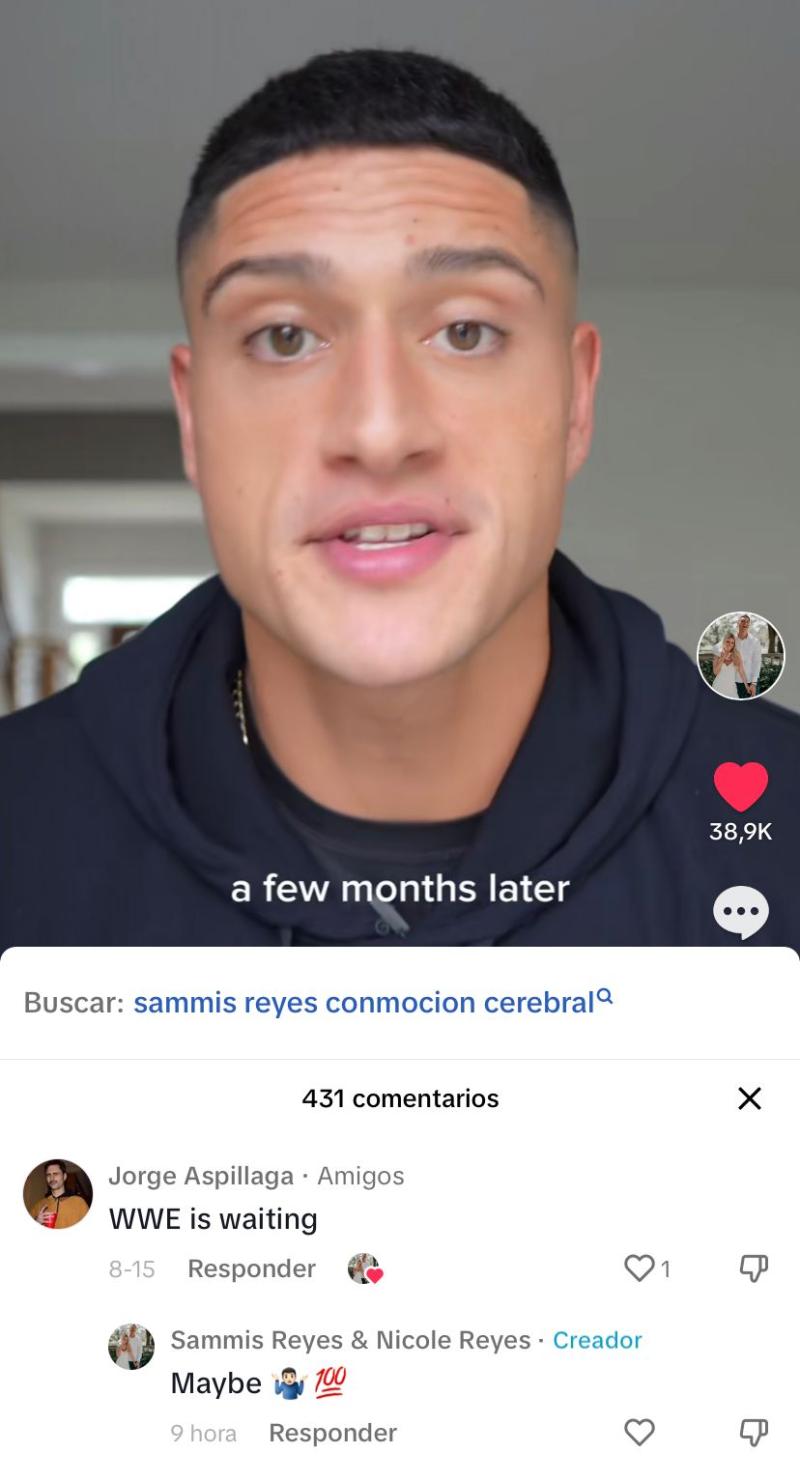This screenshot has width=800, height=1481.
Task: Click Jorge Aspillaga's username
Action: point(198,1176)
